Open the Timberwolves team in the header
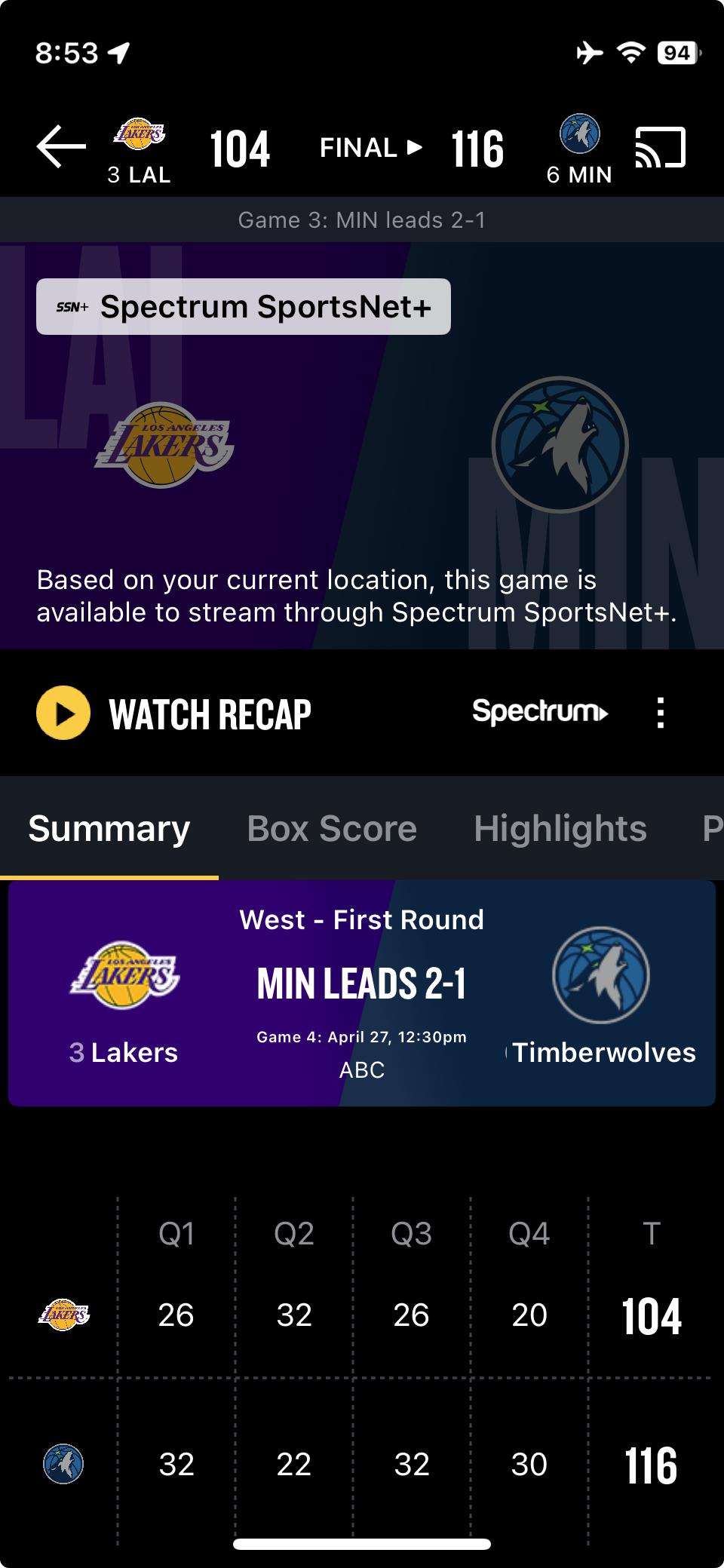 point(579,151)
